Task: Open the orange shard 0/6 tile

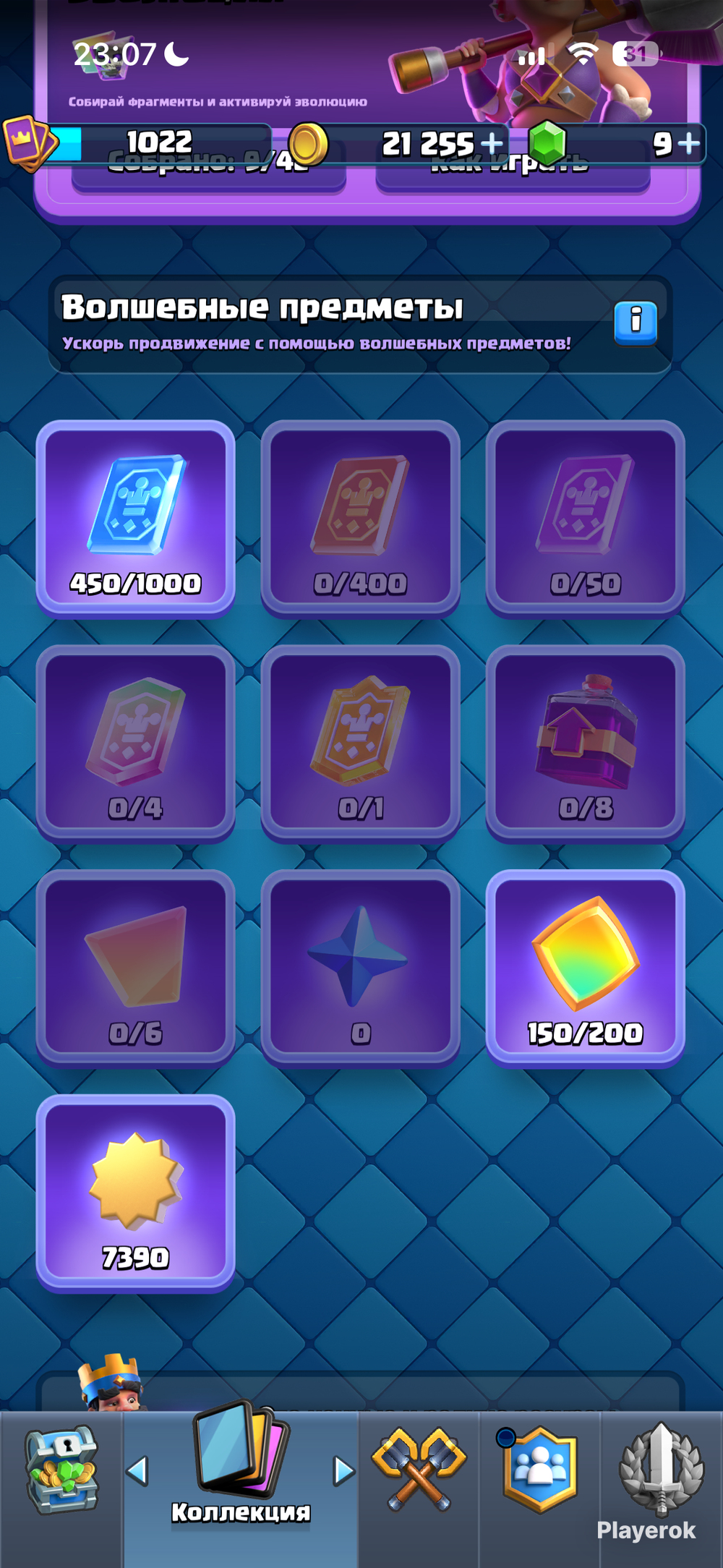Action: (x=135, y=968)
